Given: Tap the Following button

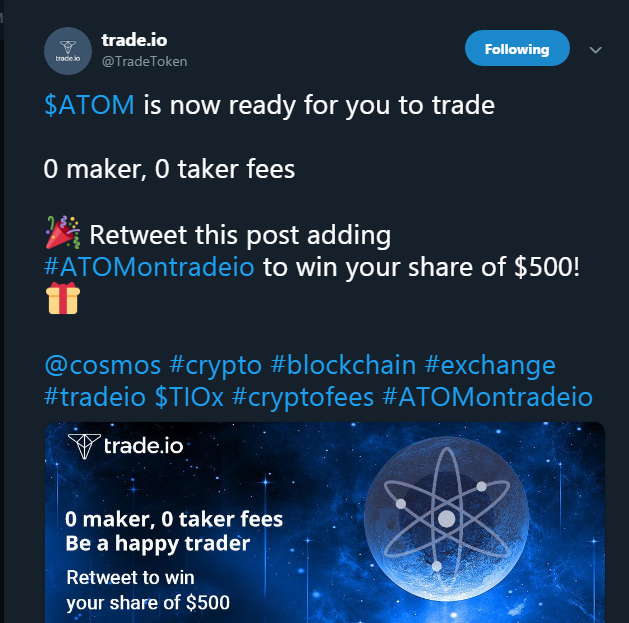Looking at the screenshot, I should click(517, 49).
